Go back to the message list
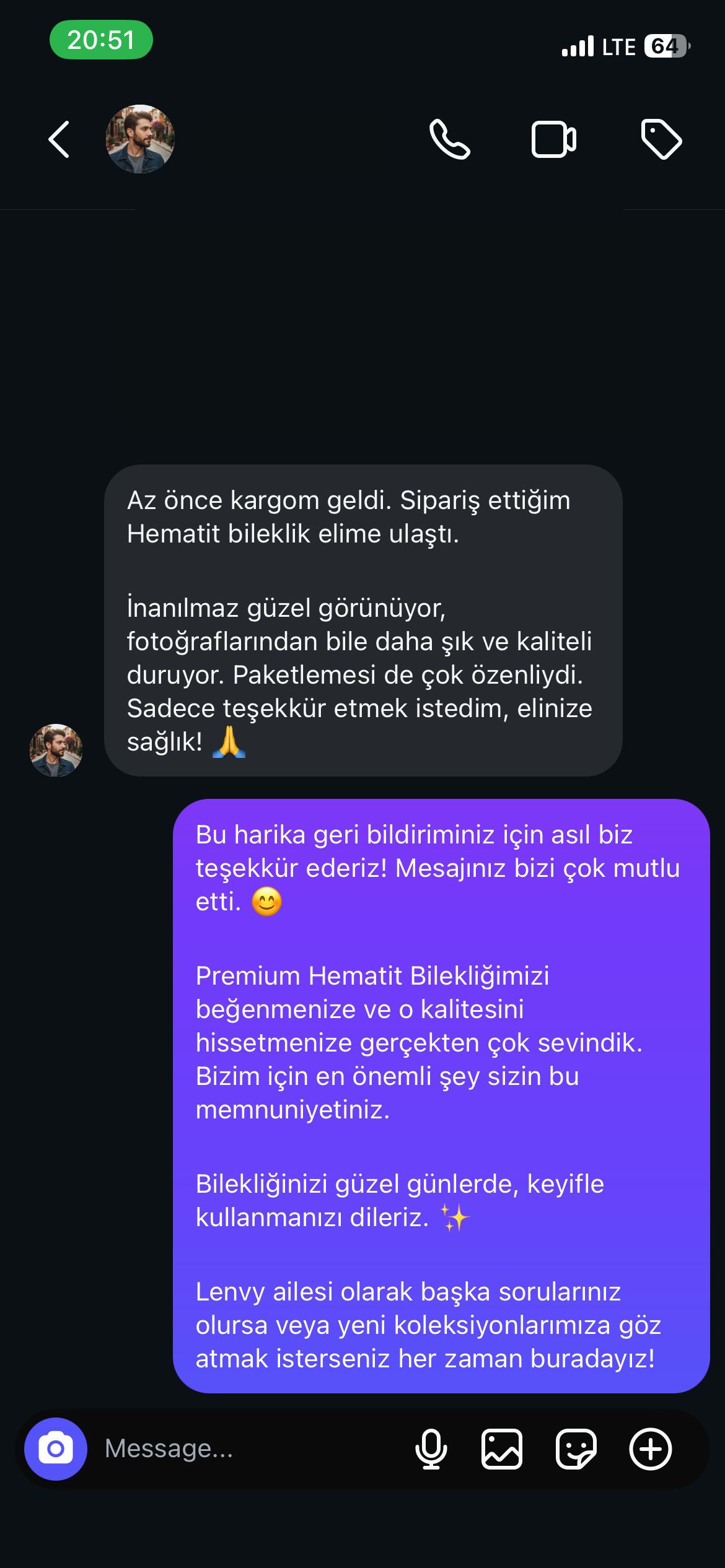The width and height of the screenshot is (725, 1568). (59, 139)
